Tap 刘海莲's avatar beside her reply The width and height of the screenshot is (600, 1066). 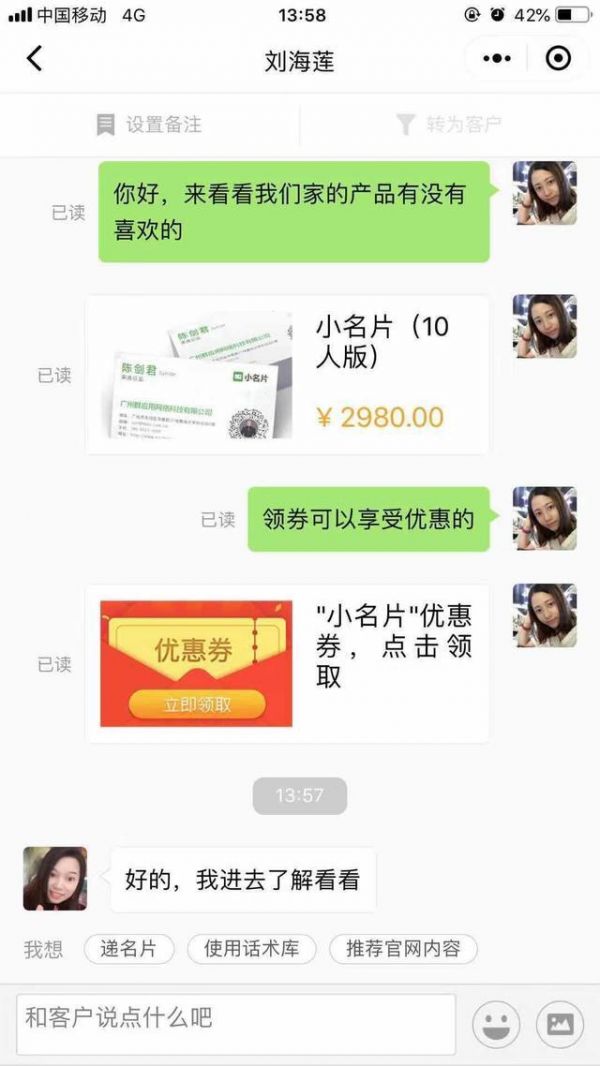point(55,879)
